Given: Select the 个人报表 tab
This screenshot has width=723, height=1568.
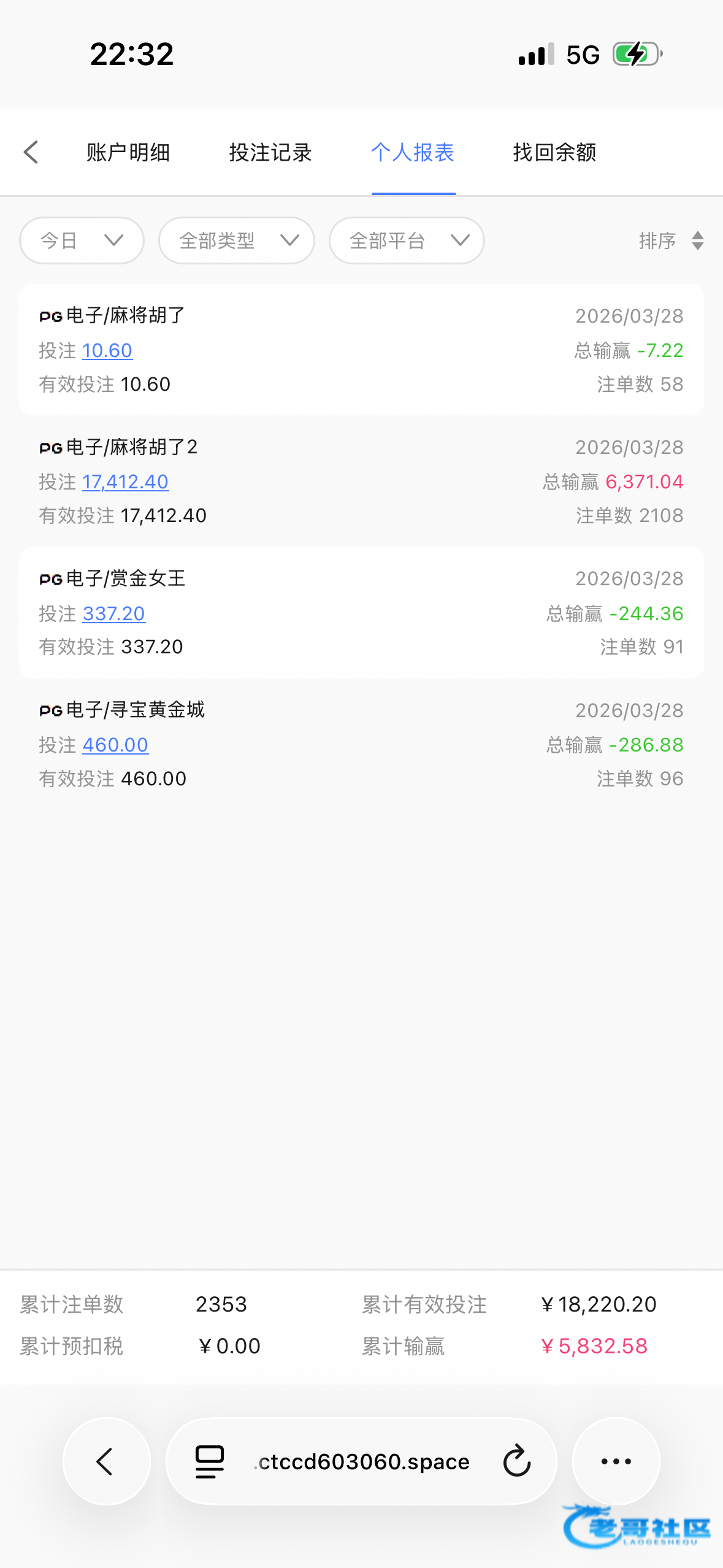Looking at the screenshot, I should point(413,152).
